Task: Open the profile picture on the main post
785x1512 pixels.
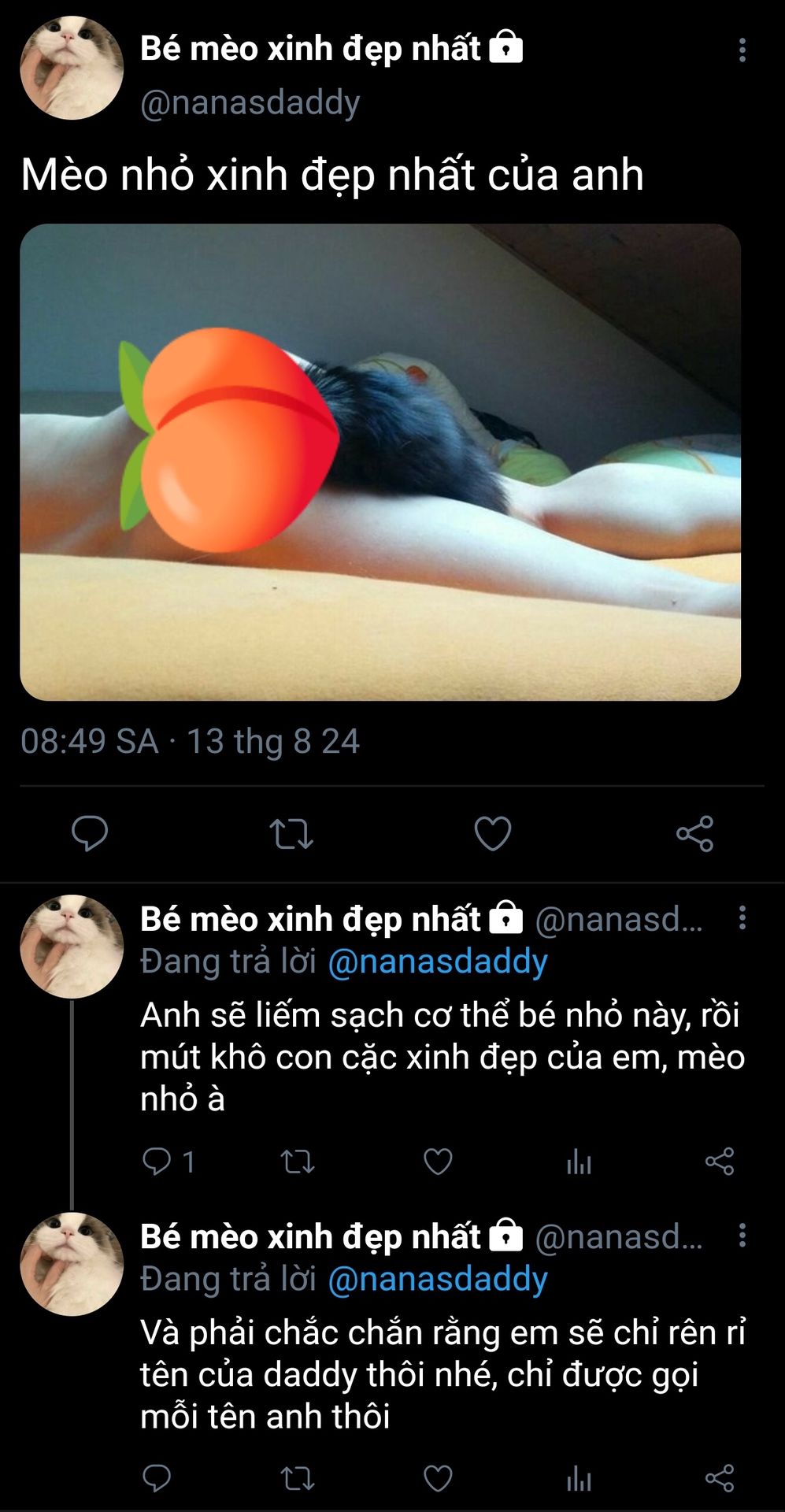Action: [x=72, y=69]
